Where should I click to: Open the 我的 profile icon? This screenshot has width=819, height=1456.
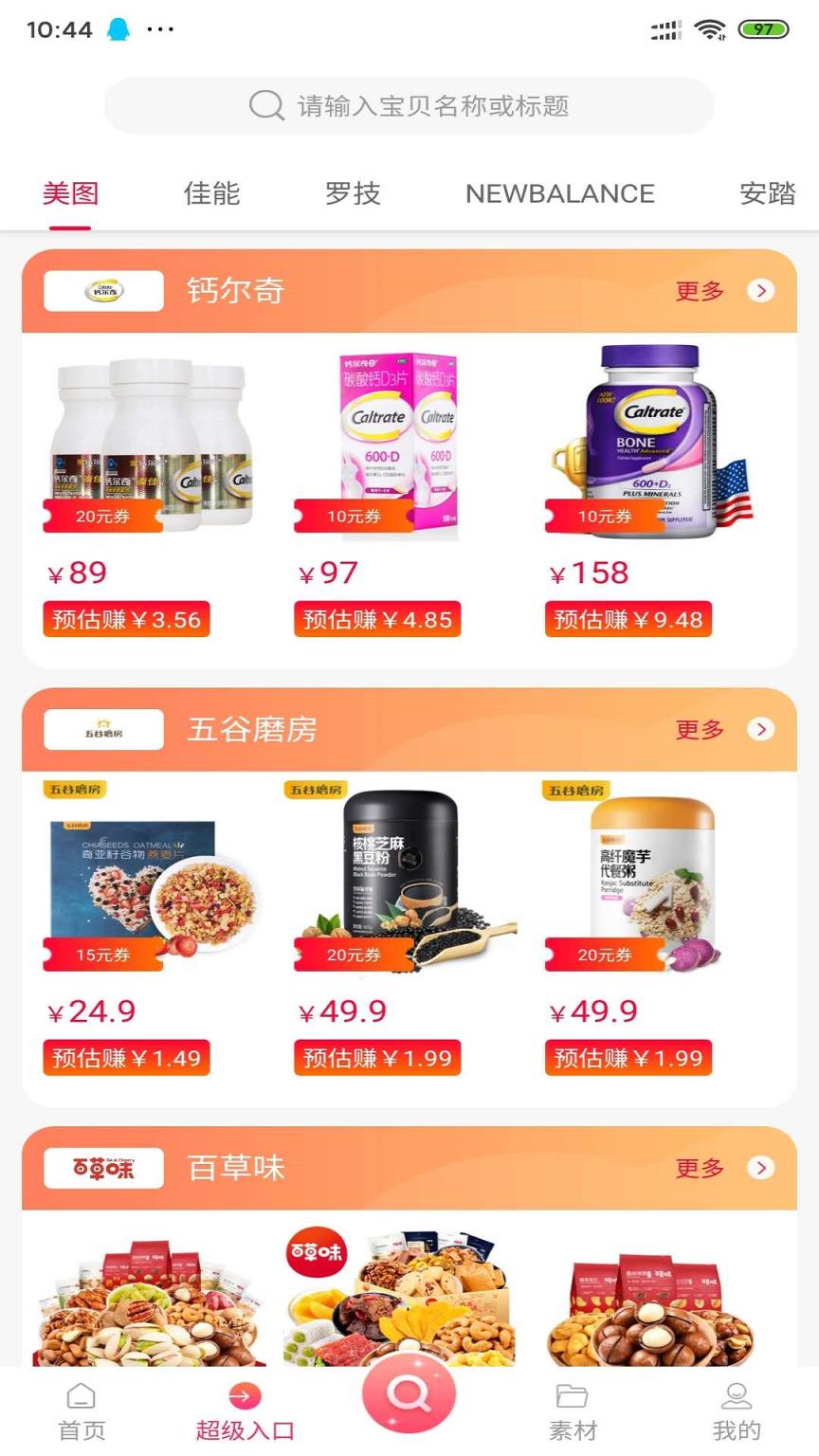click(x=737, y=1393)
